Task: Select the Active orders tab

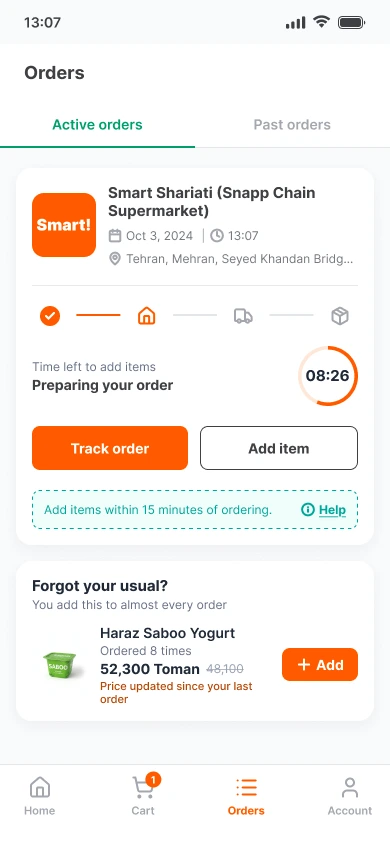Action: coord(97,125)
